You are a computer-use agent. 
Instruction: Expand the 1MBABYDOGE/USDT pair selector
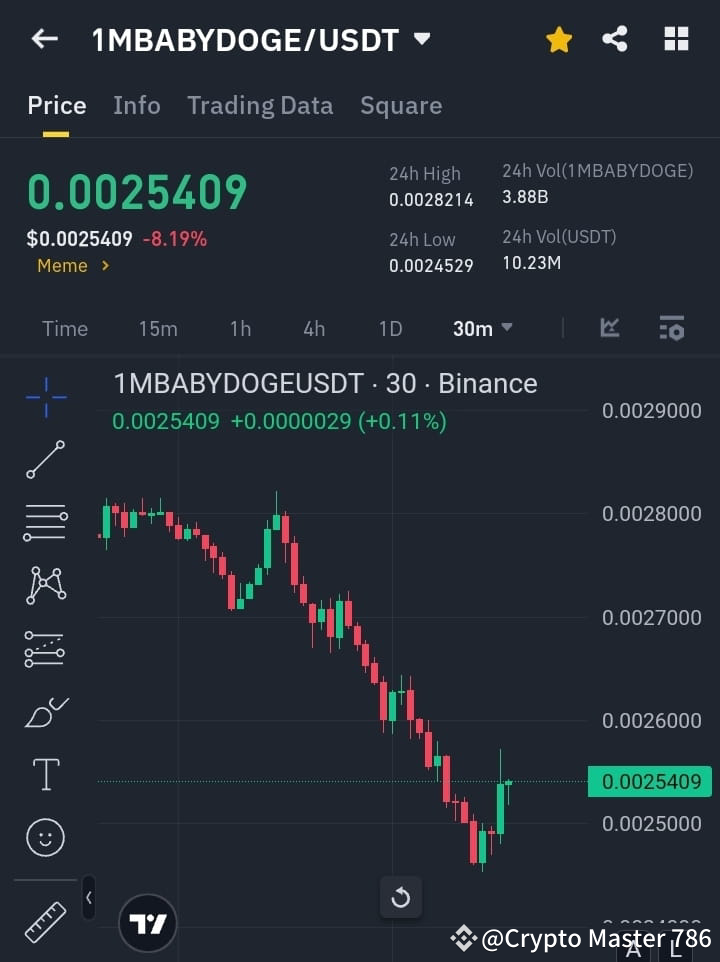click(x=421, y=39)
